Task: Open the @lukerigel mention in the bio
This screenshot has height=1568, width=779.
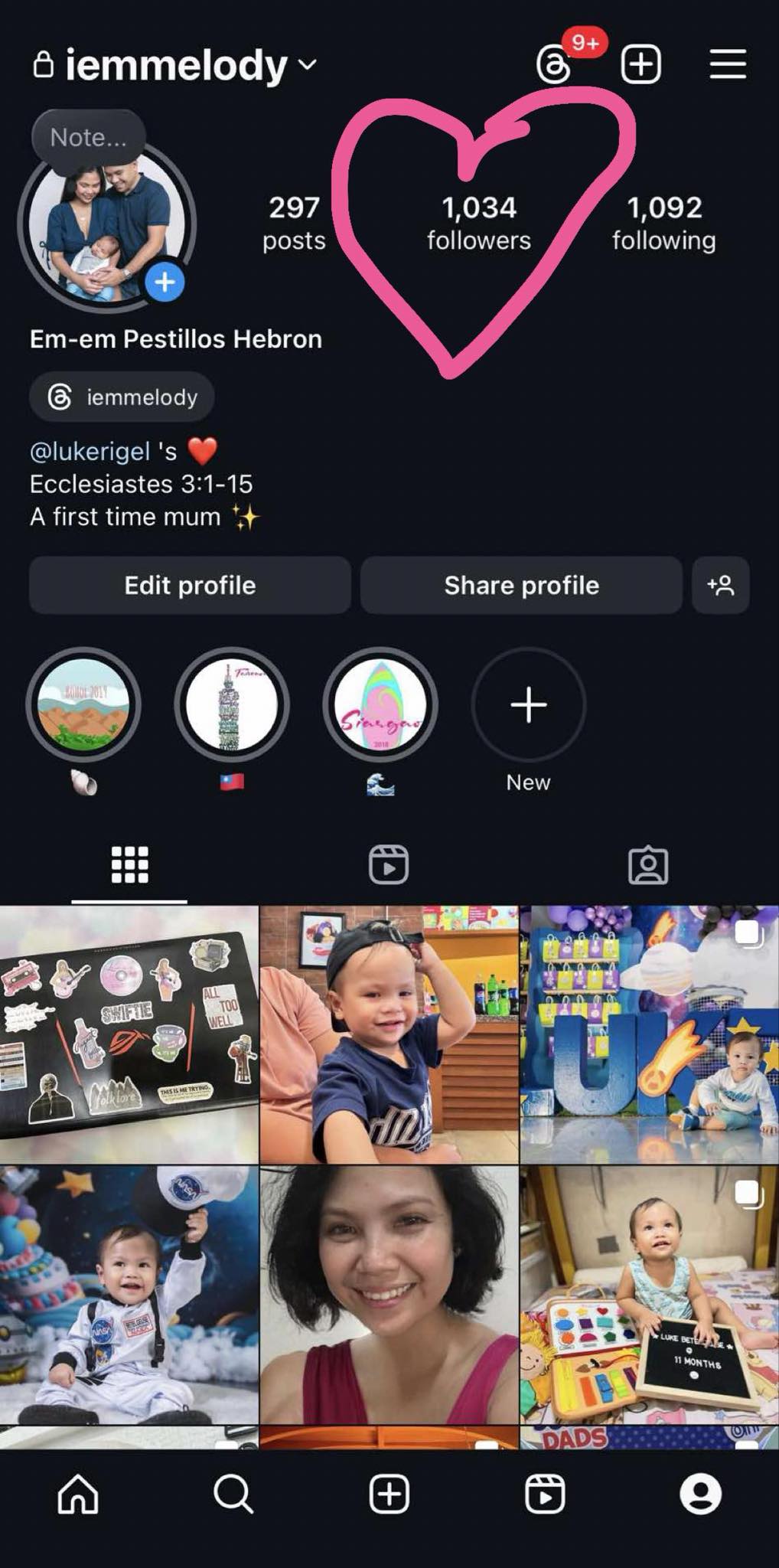Action: [x=90, y=452]
